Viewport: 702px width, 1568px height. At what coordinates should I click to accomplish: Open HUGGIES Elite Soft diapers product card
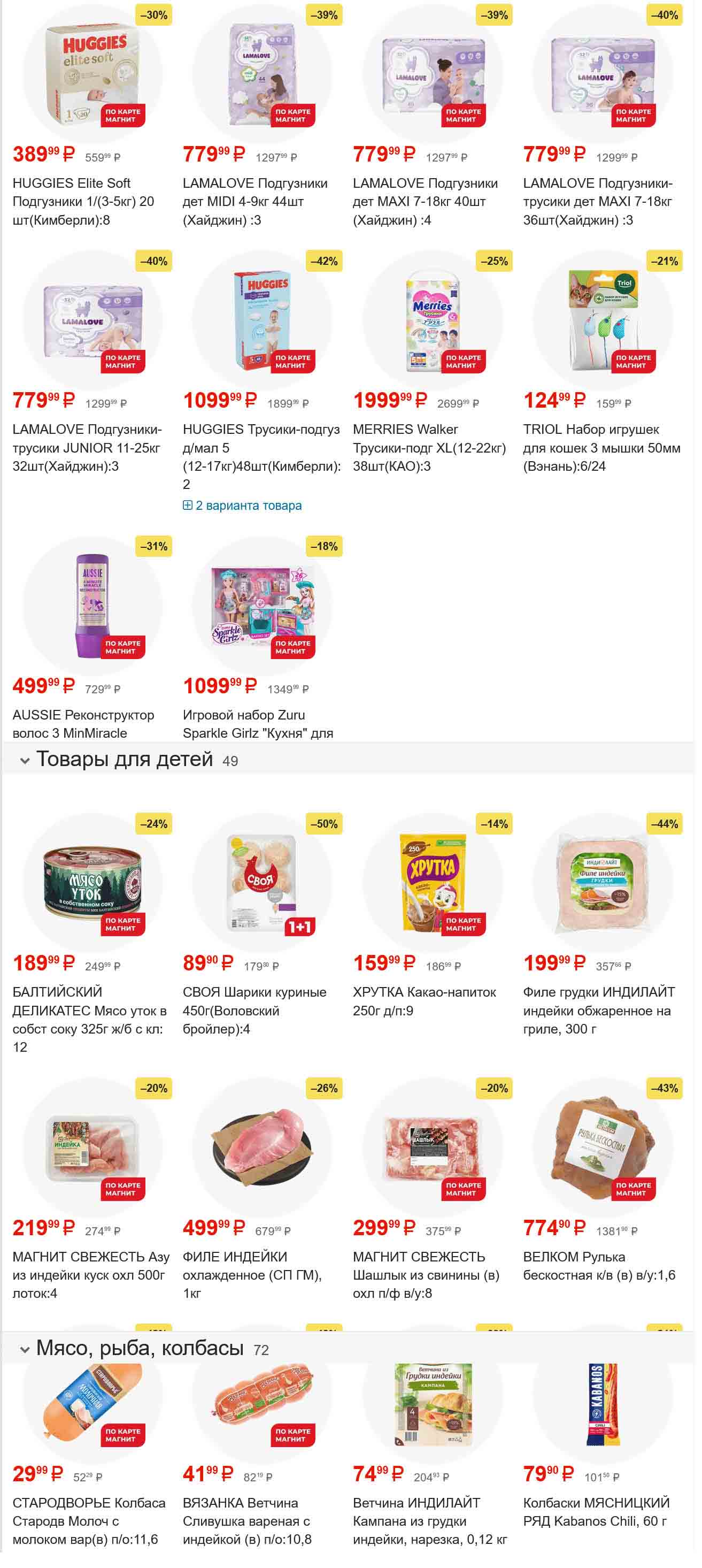pos(92,74)
